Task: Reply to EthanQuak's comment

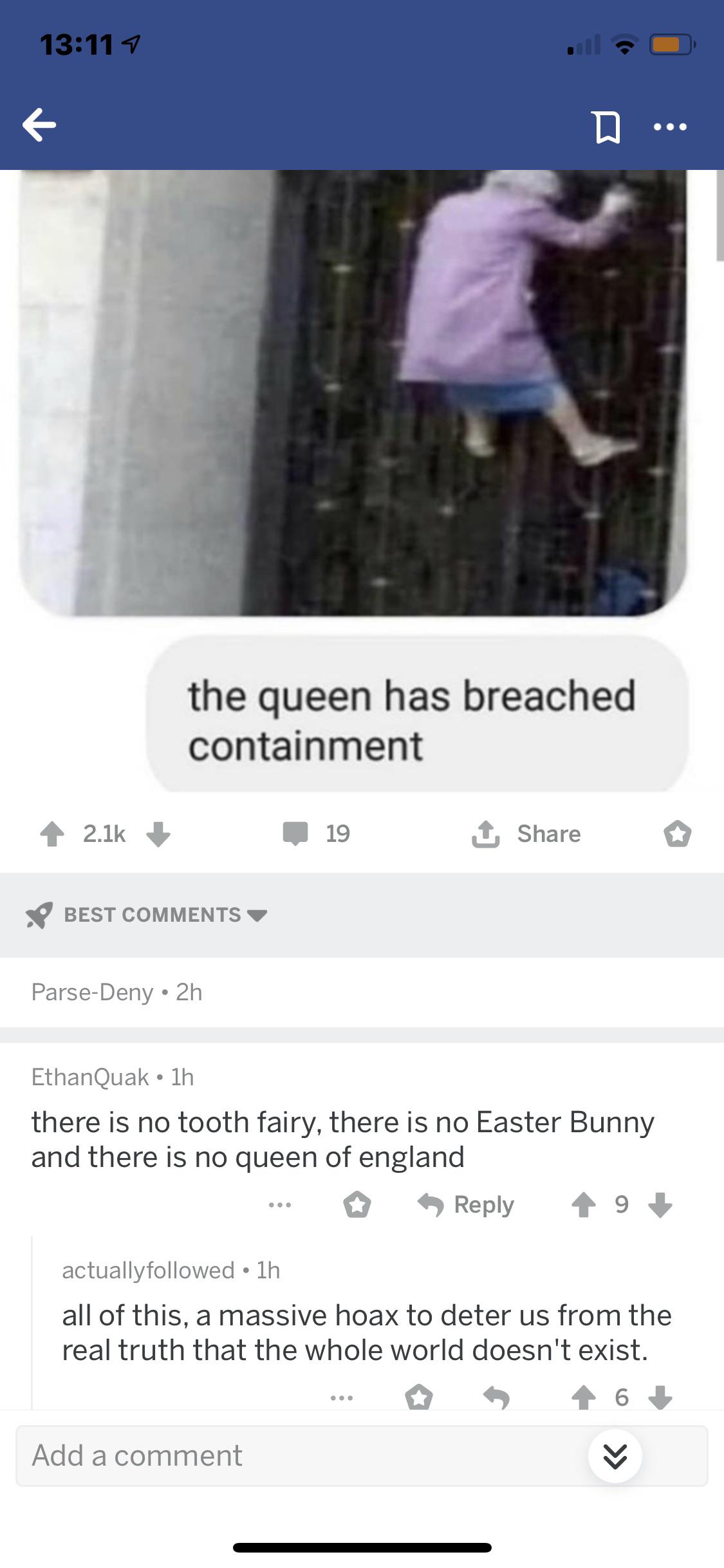Action: (x=466, y=1204)
